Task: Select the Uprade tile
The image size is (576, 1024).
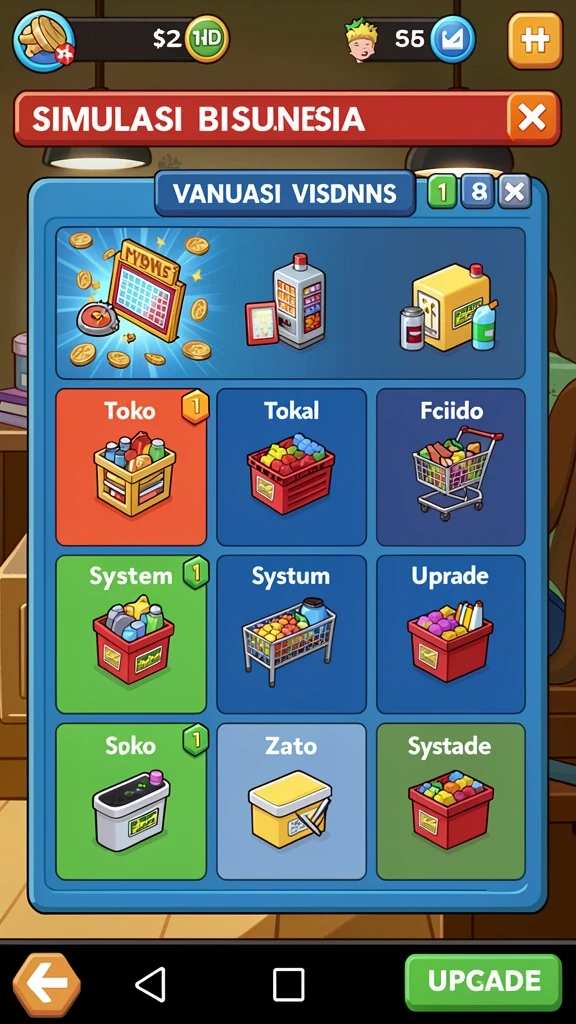Action: click(x=451, y=633)
